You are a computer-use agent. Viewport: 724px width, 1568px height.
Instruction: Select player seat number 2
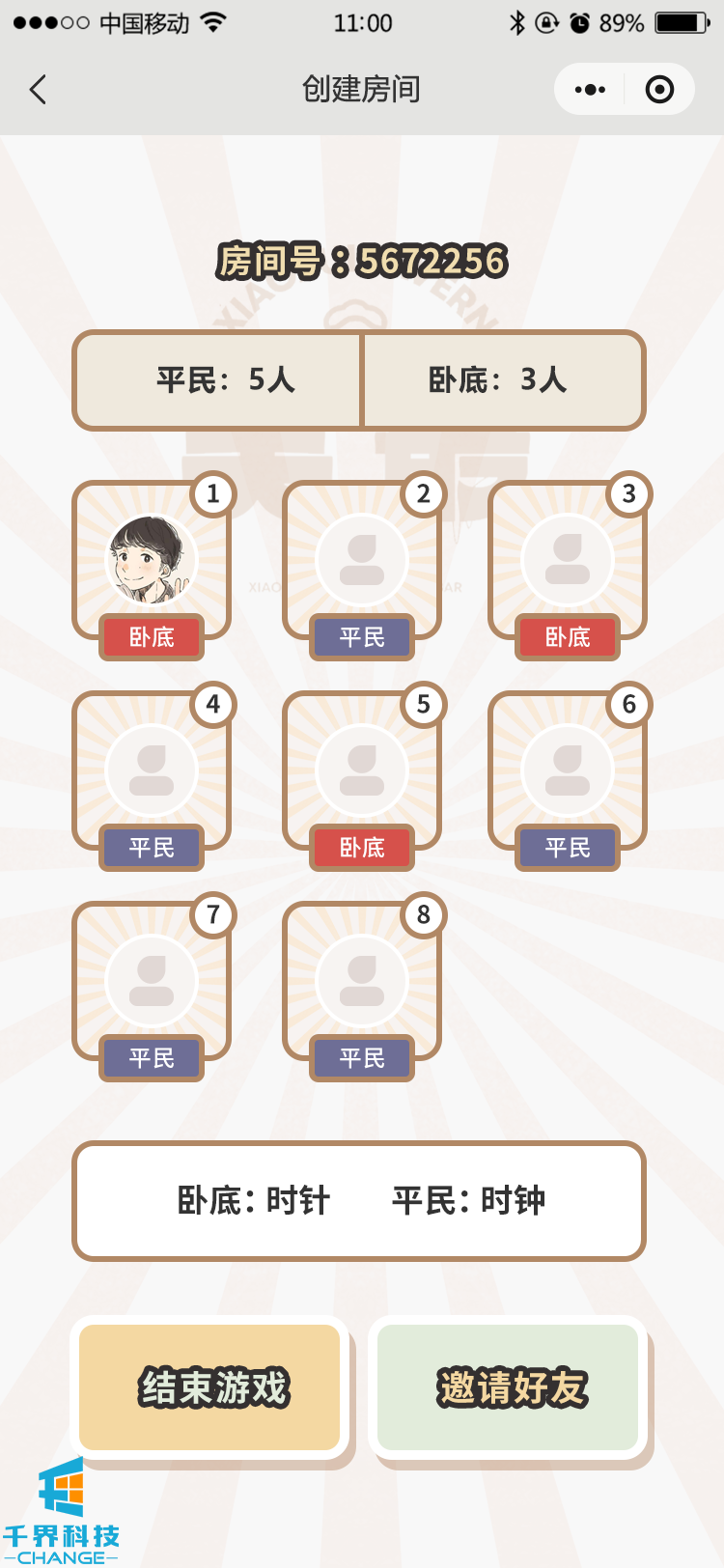click(x=362, y=561)
